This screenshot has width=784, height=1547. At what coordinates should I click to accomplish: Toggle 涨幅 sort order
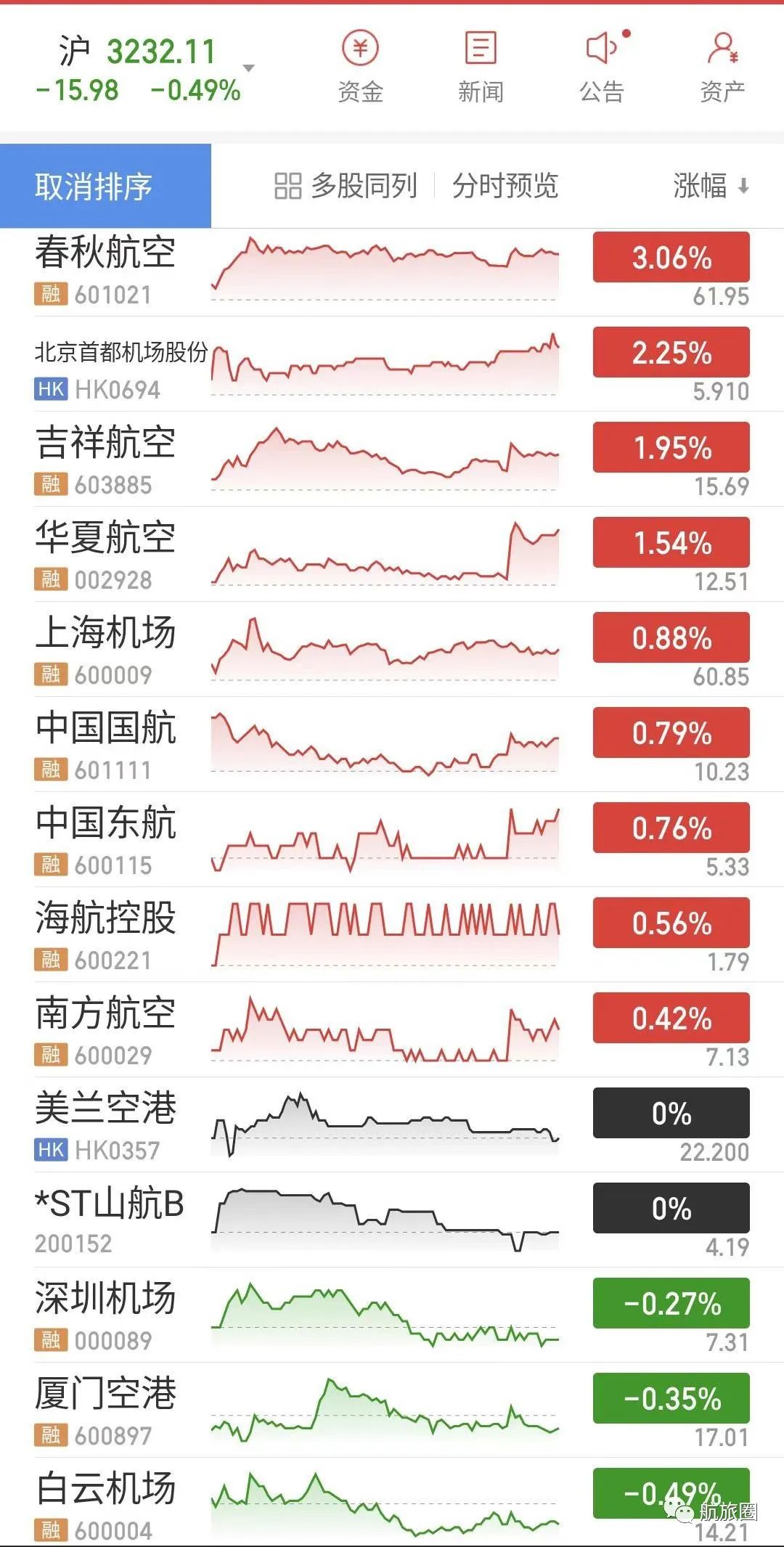coord(698,185)
